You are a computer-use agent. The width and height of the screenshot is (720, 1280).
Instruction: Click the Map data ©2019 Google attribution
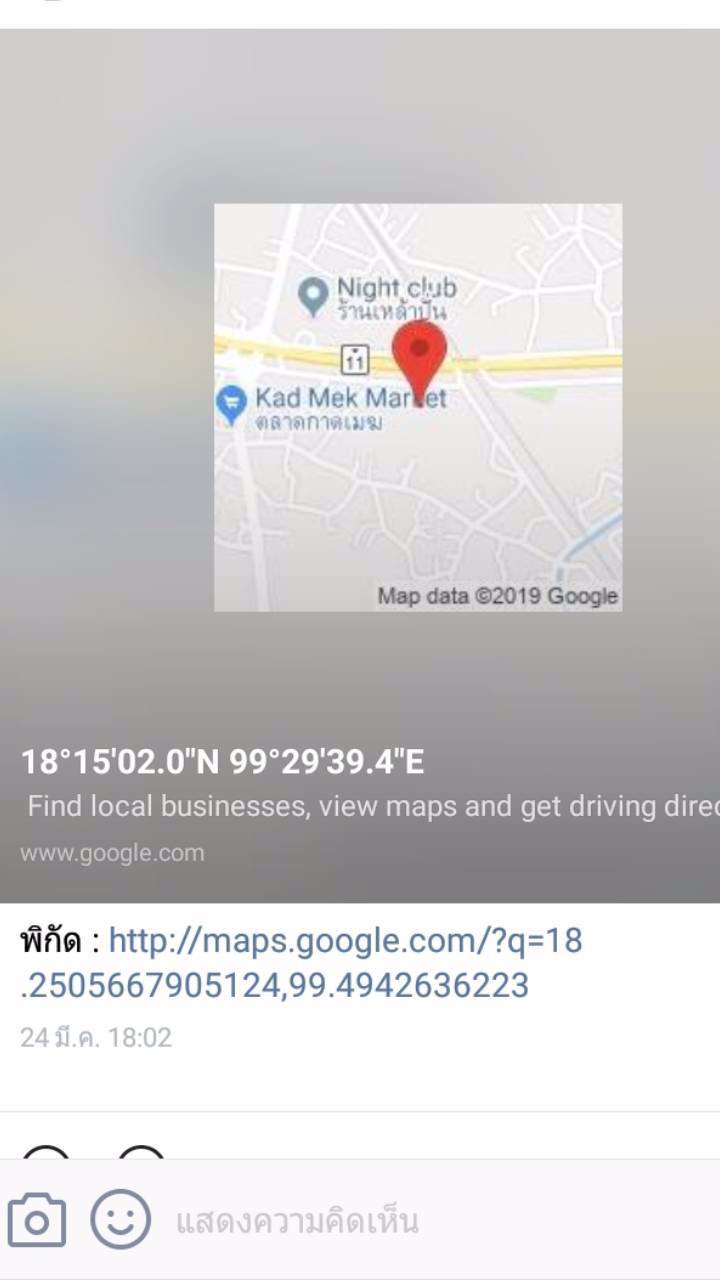click(497, 597)
